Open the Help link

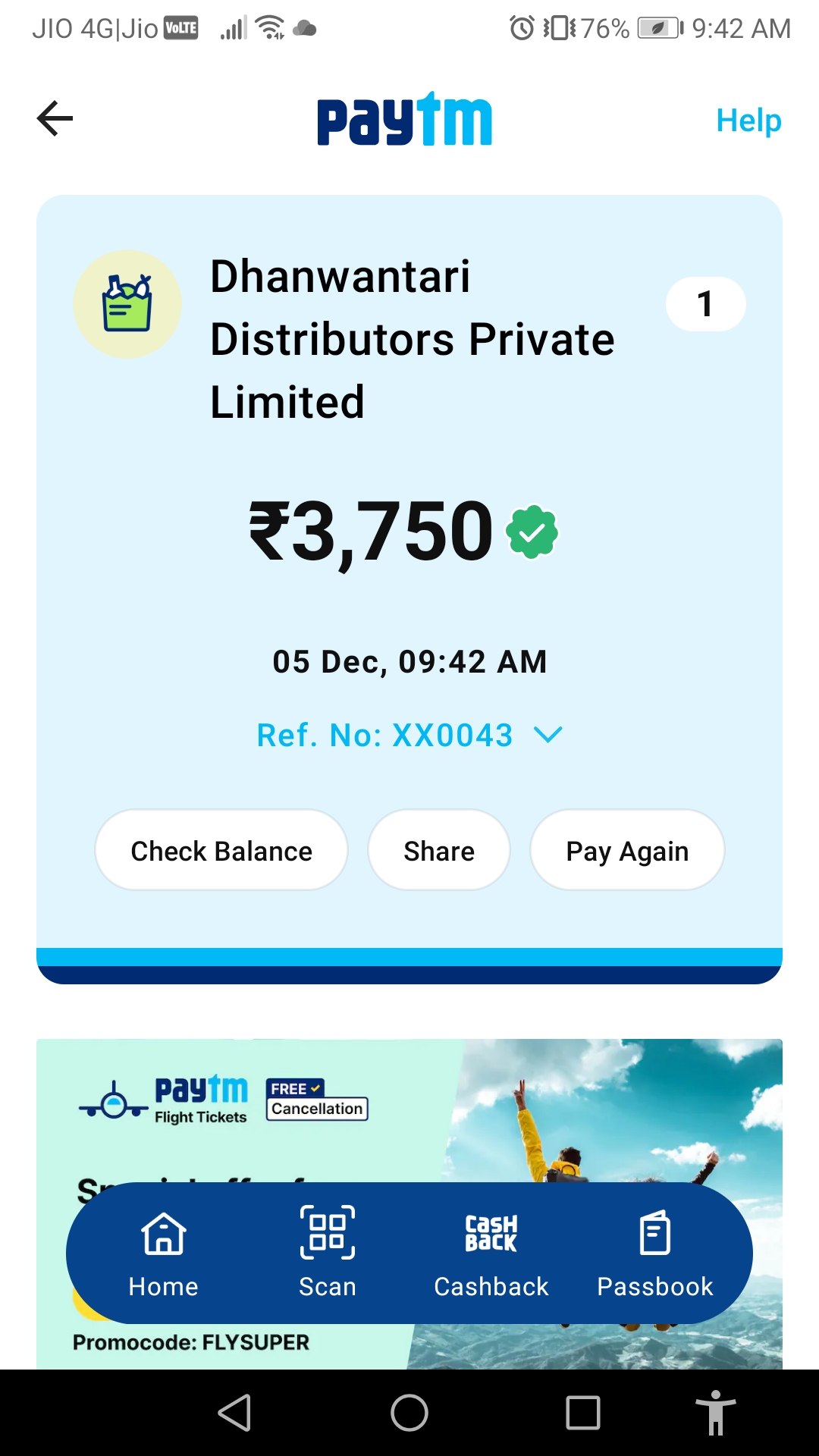pos(748,121)
